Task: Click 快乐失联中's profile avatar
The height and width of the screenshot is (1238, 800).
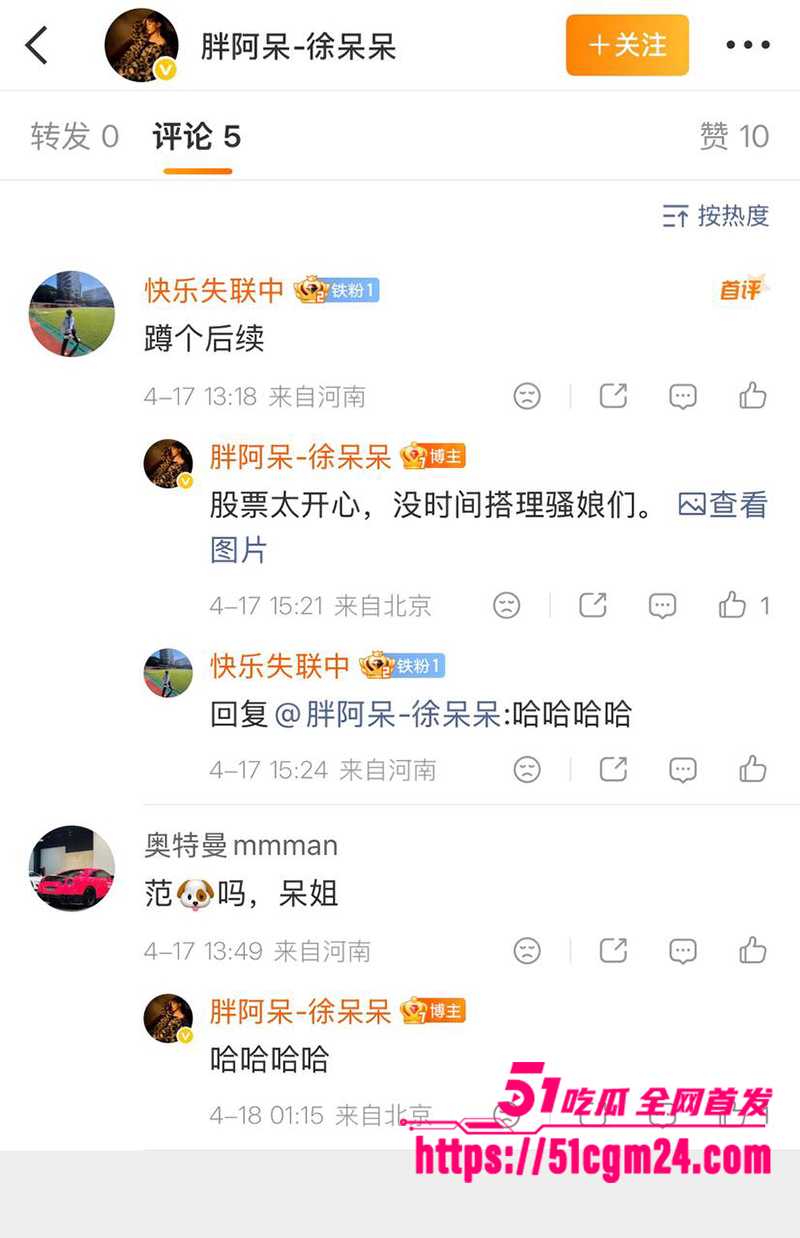Action: tap(70, 313)
